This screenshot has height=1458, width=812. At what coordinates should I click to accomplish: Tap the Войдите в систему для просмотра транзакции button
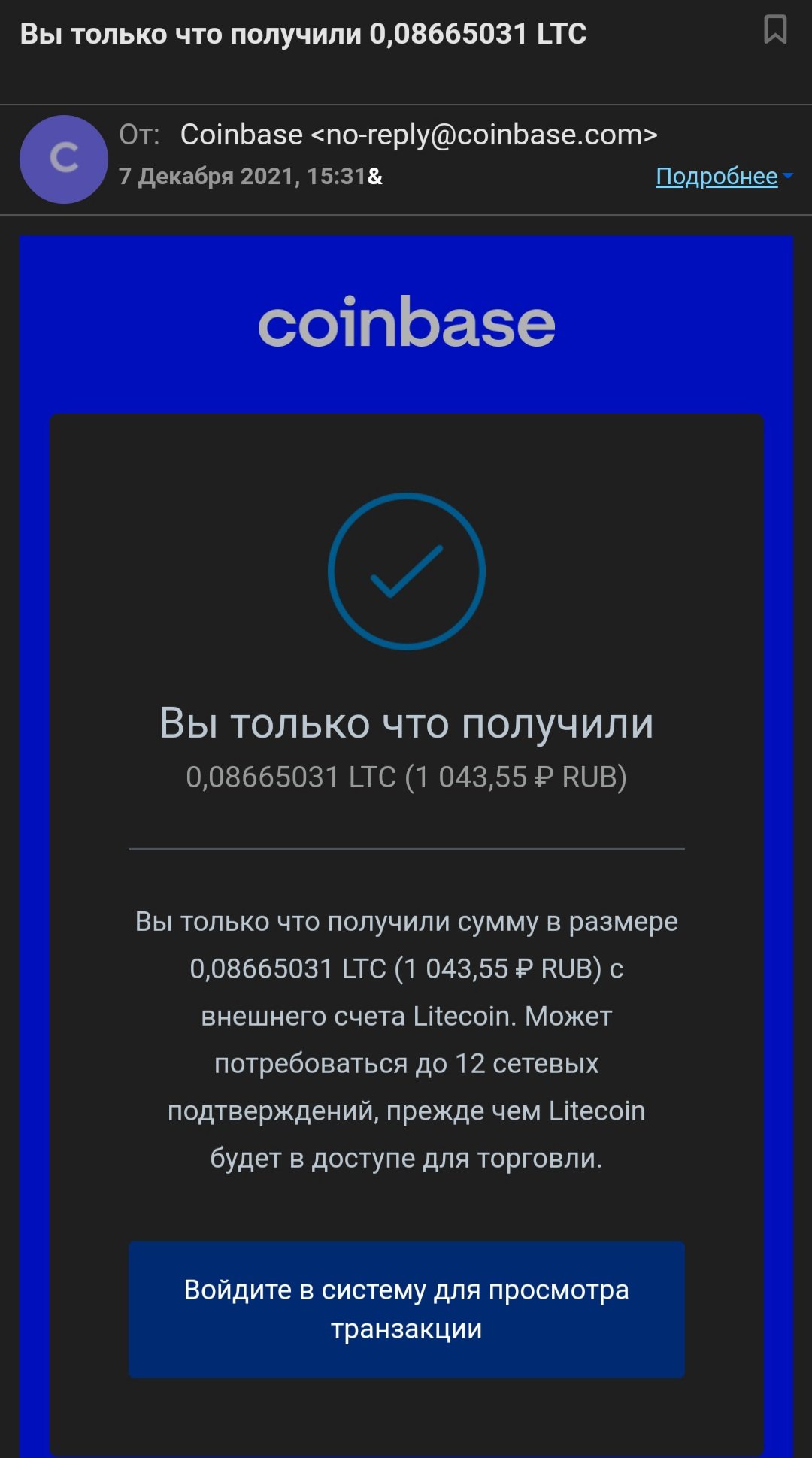point(407,1309)
